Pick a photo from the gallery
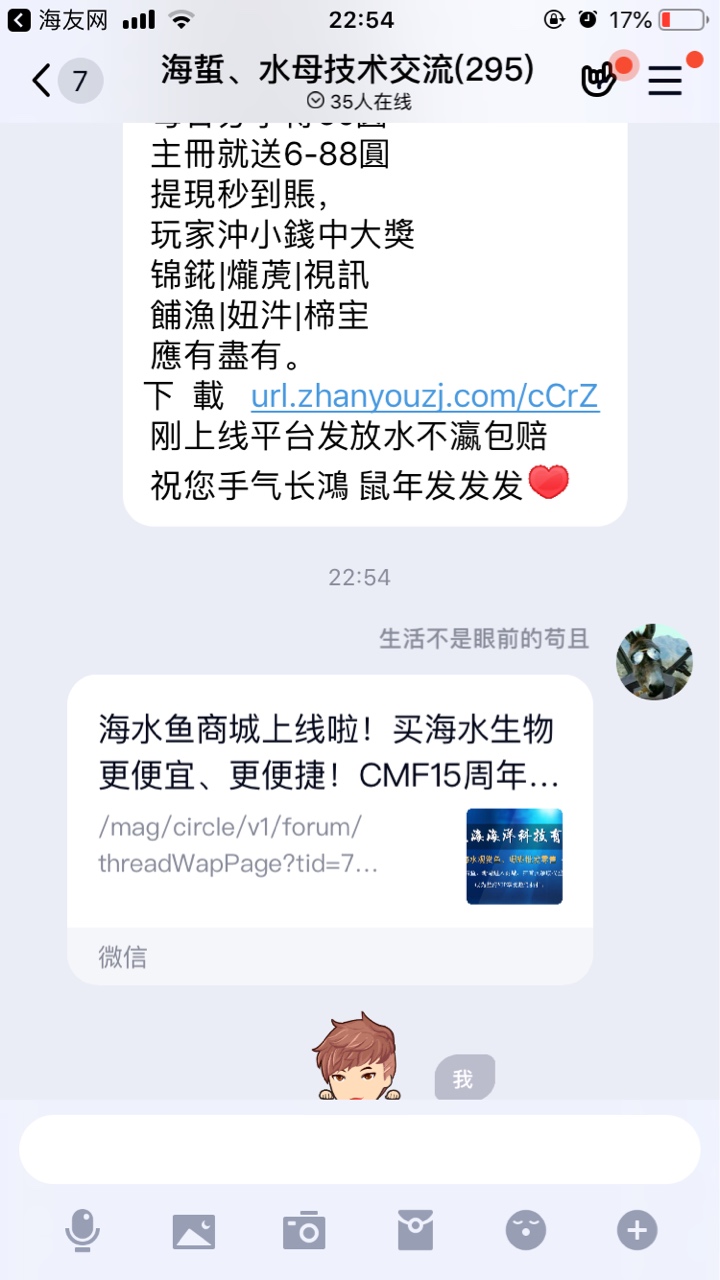This screenshot has width=720, height=1280. click(x=194, y=1229)
